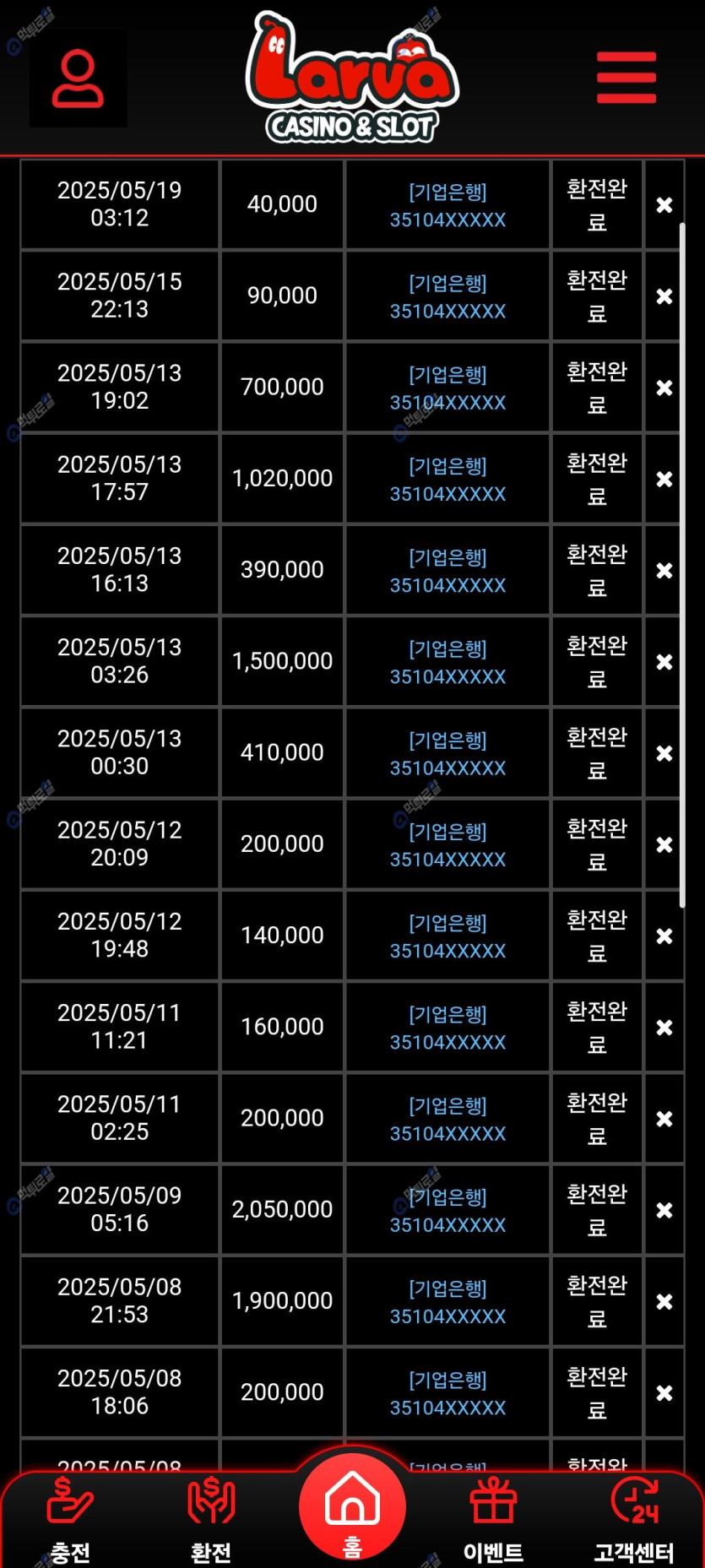Remove the 700,000 withdrawal entry
Image resolution: width=705 pixels, height=1568 pixels.
tap(664, 388)
